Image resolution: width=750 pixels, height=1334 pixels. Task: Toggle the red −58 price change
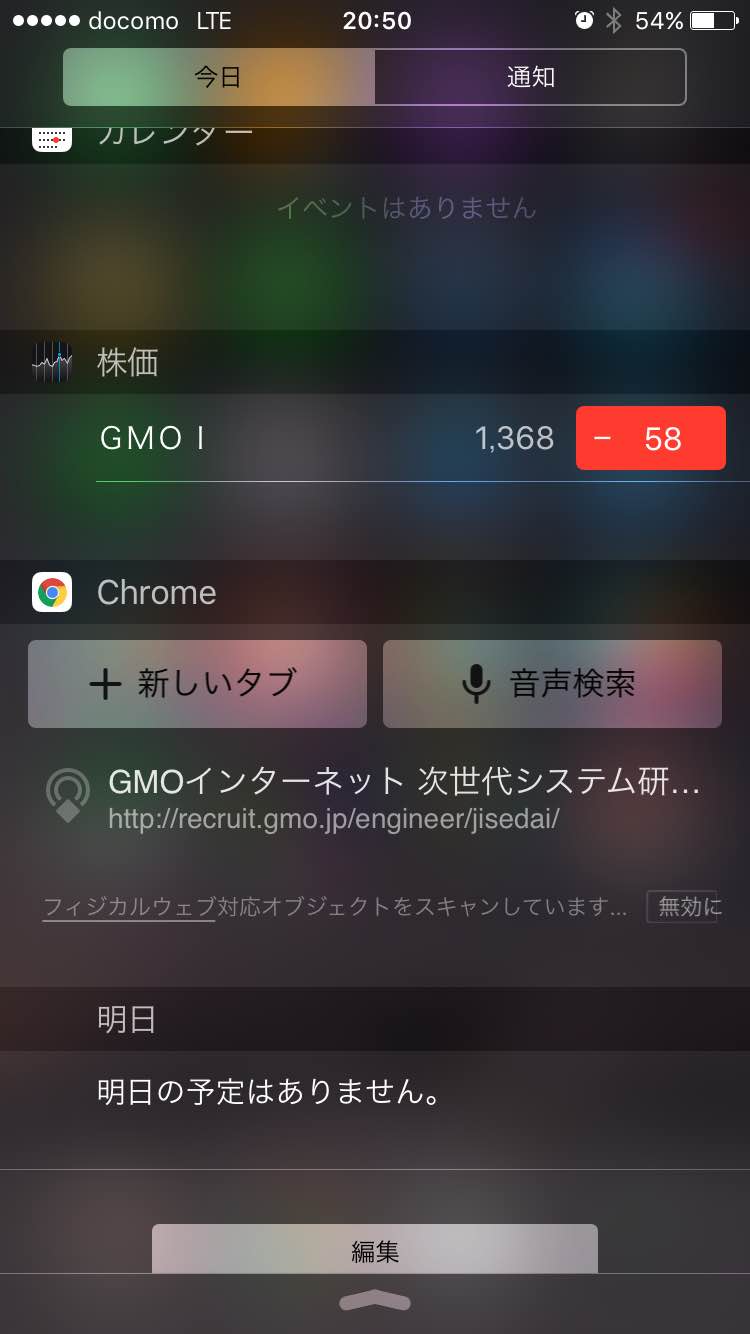click(x=650, y=438)
